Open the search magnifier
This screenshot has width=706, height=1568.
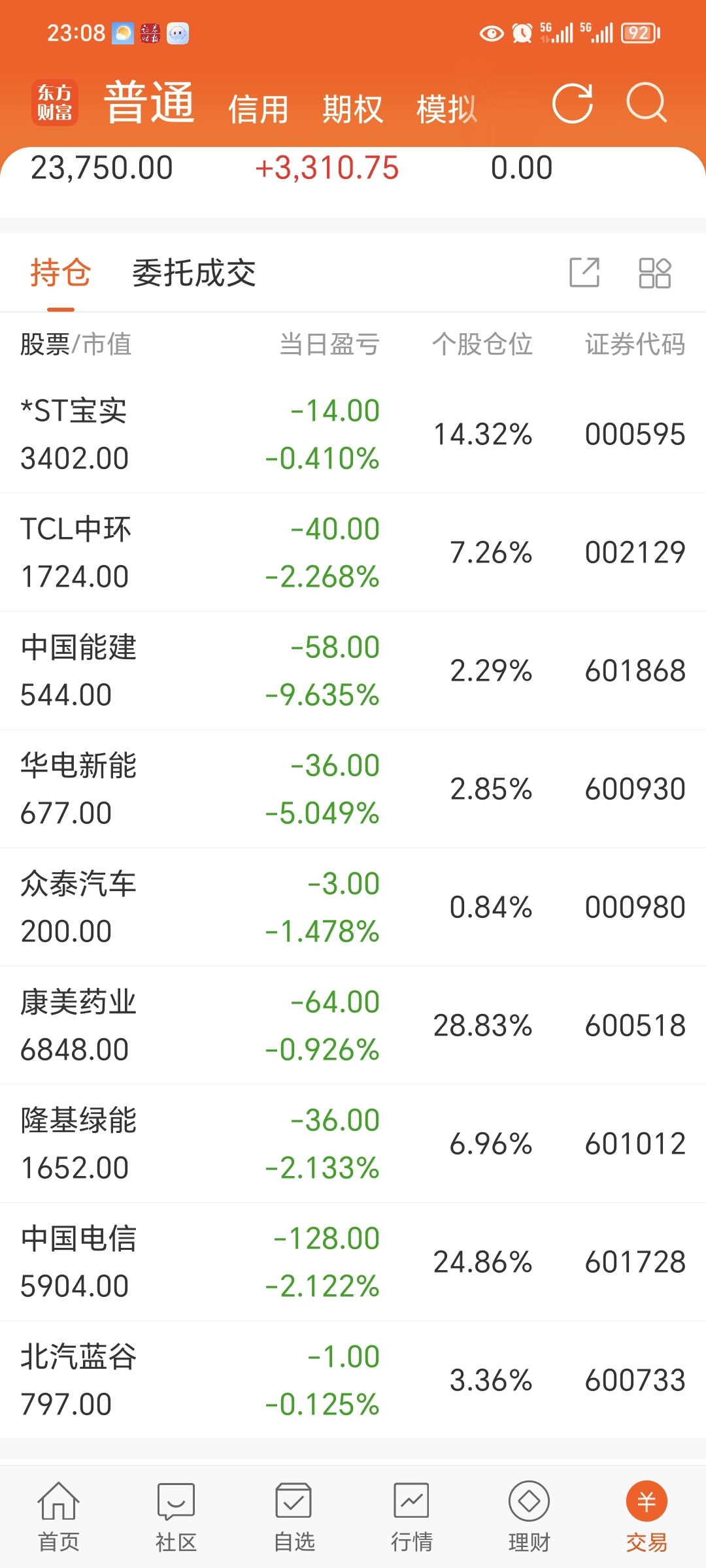[647, 103]
